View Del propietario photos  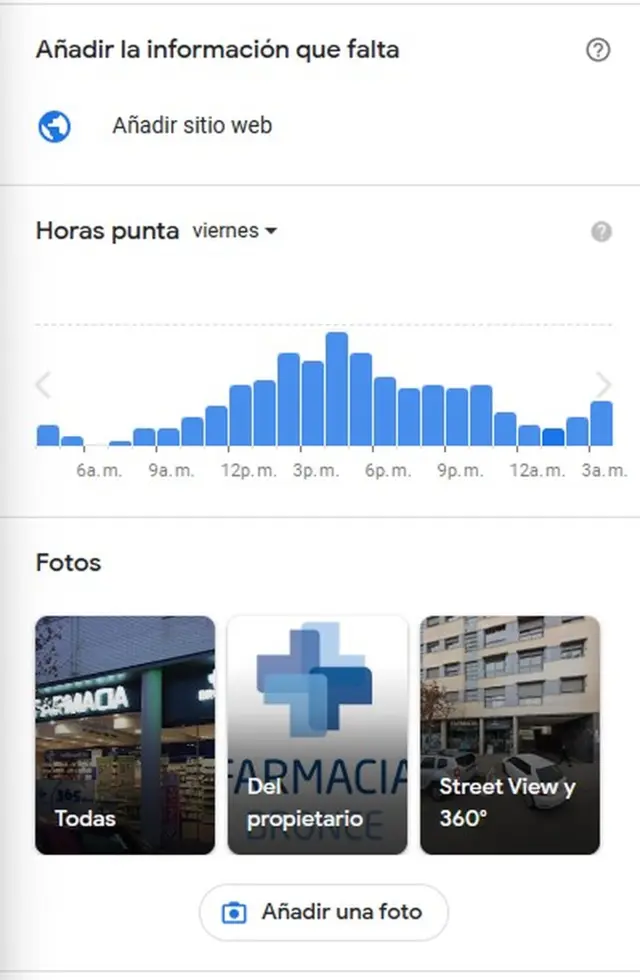tap(317, 735)
